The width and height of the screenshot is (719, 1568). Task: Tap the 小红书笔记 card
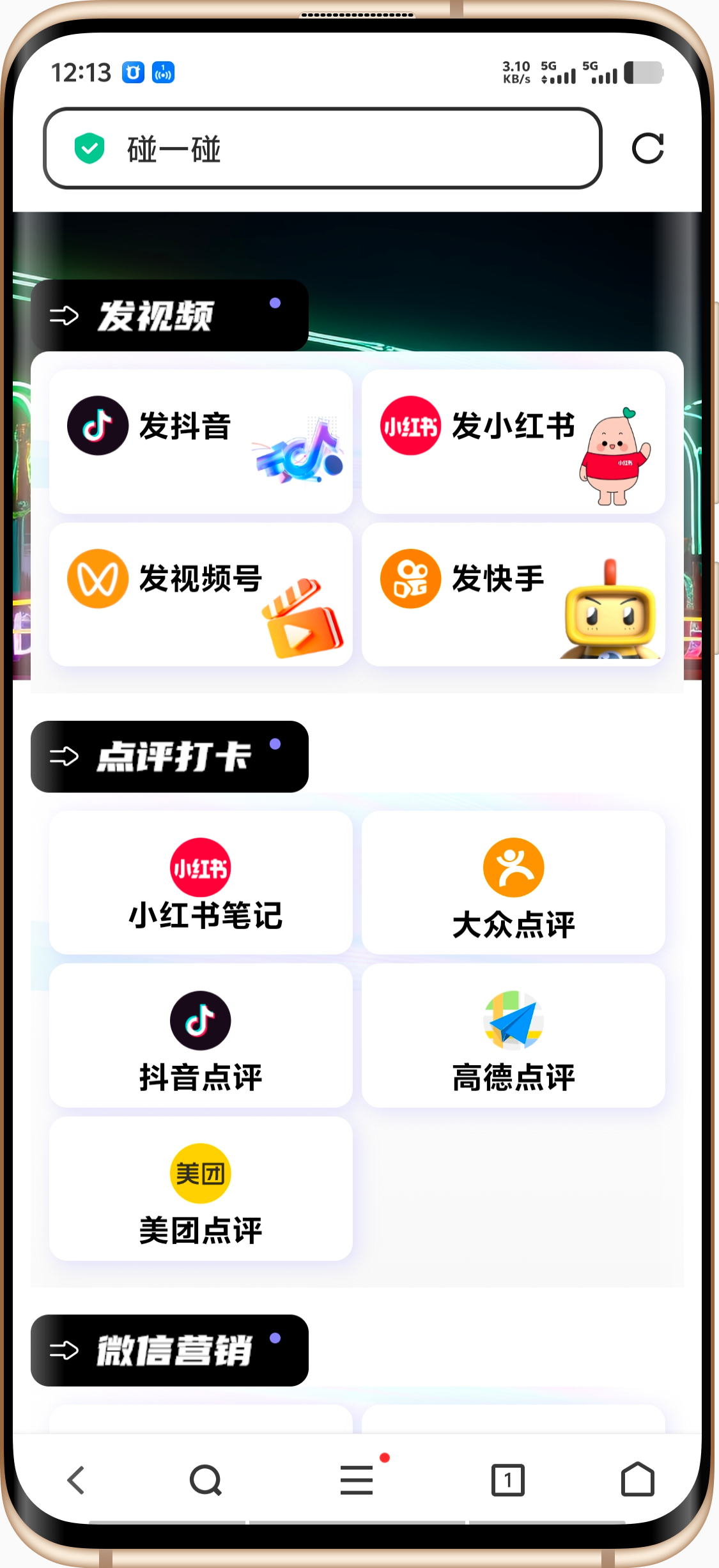pyautogui.click(x=200, y=882)
